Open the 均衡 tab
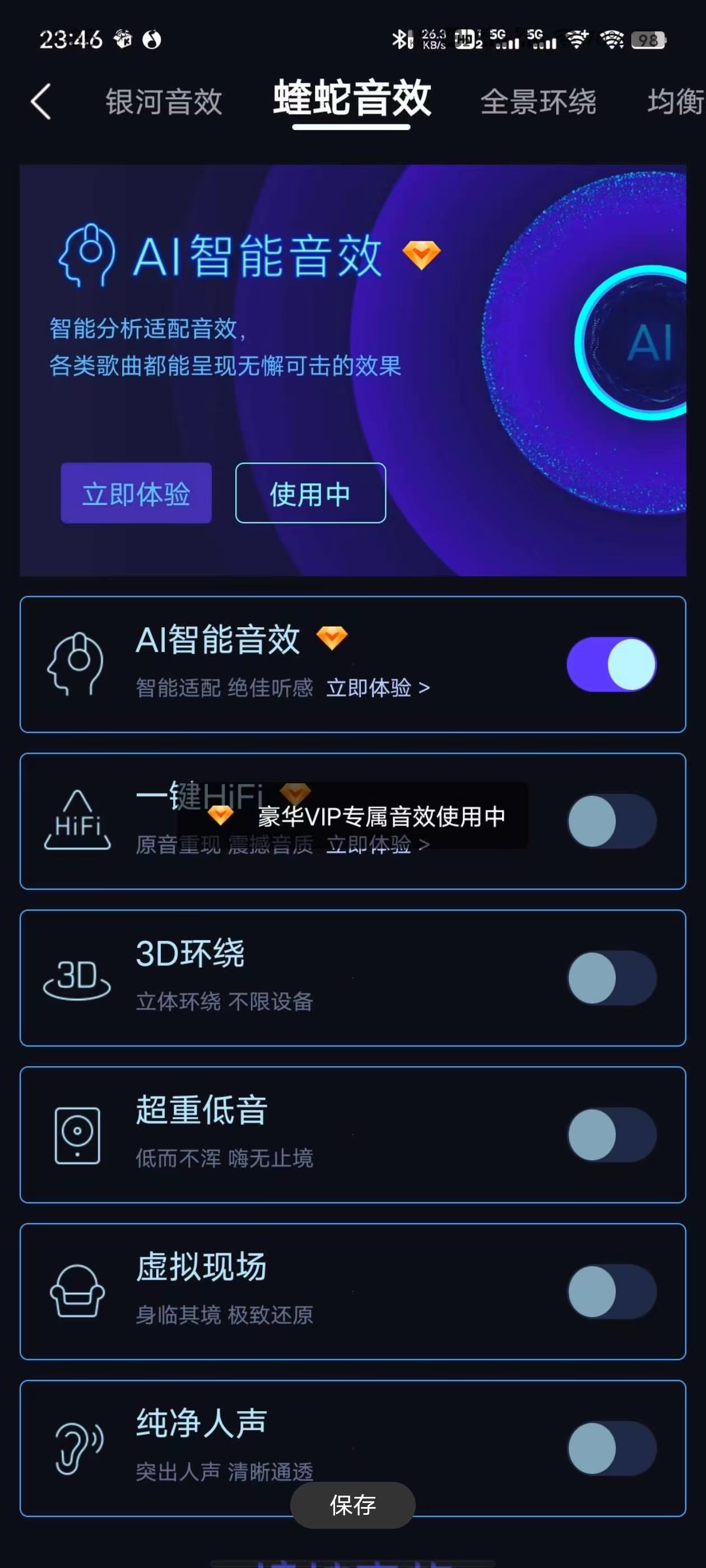Image resolution: width=706 pixels, height=1568 pixels. pos(675,102)
